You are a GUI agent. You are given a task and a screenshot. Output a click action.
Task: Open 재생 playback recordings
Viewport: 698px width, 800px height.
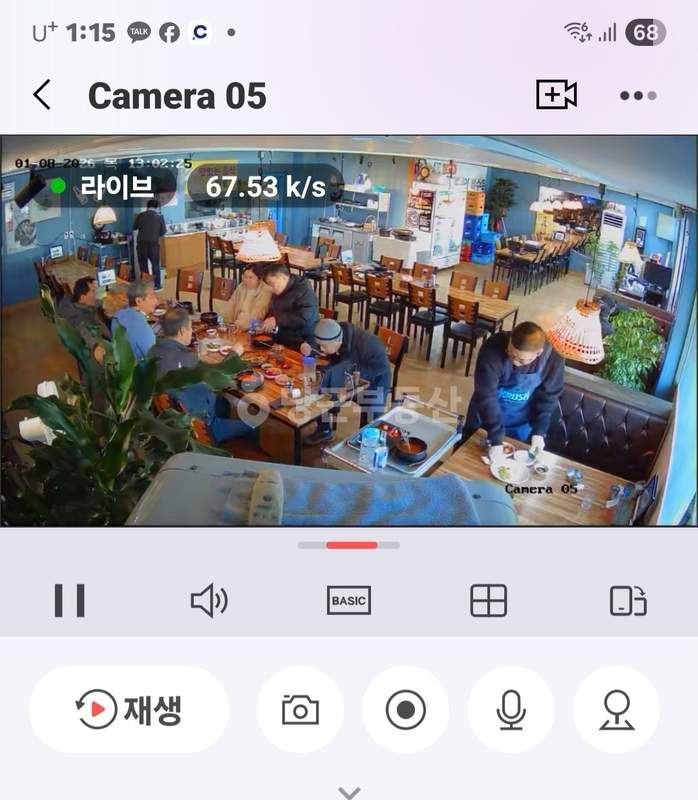[x=129, y=710]
